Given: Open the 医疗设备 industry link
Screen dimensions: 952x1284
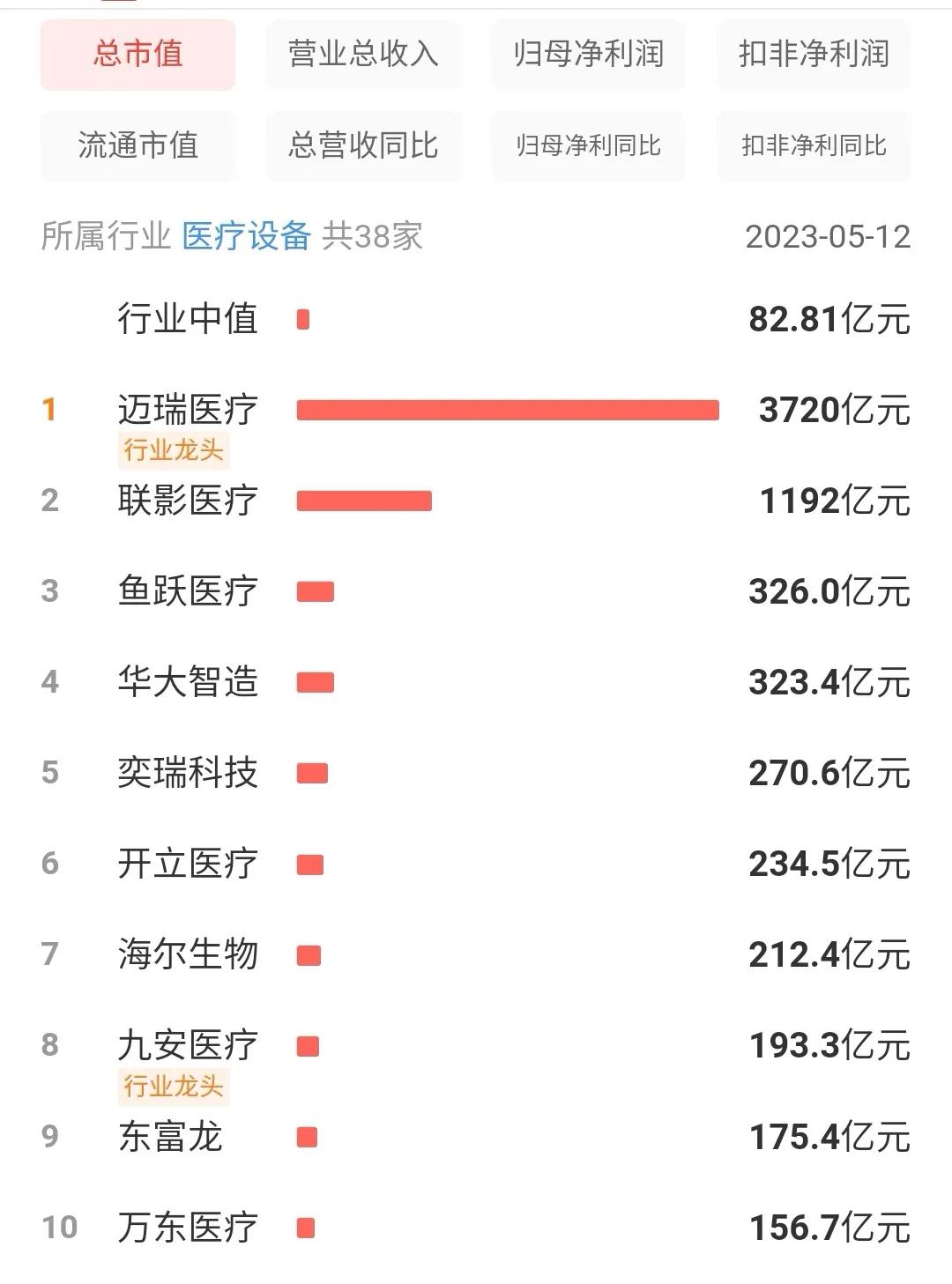Looking at the screenshot, I should [x=247, y=235].
